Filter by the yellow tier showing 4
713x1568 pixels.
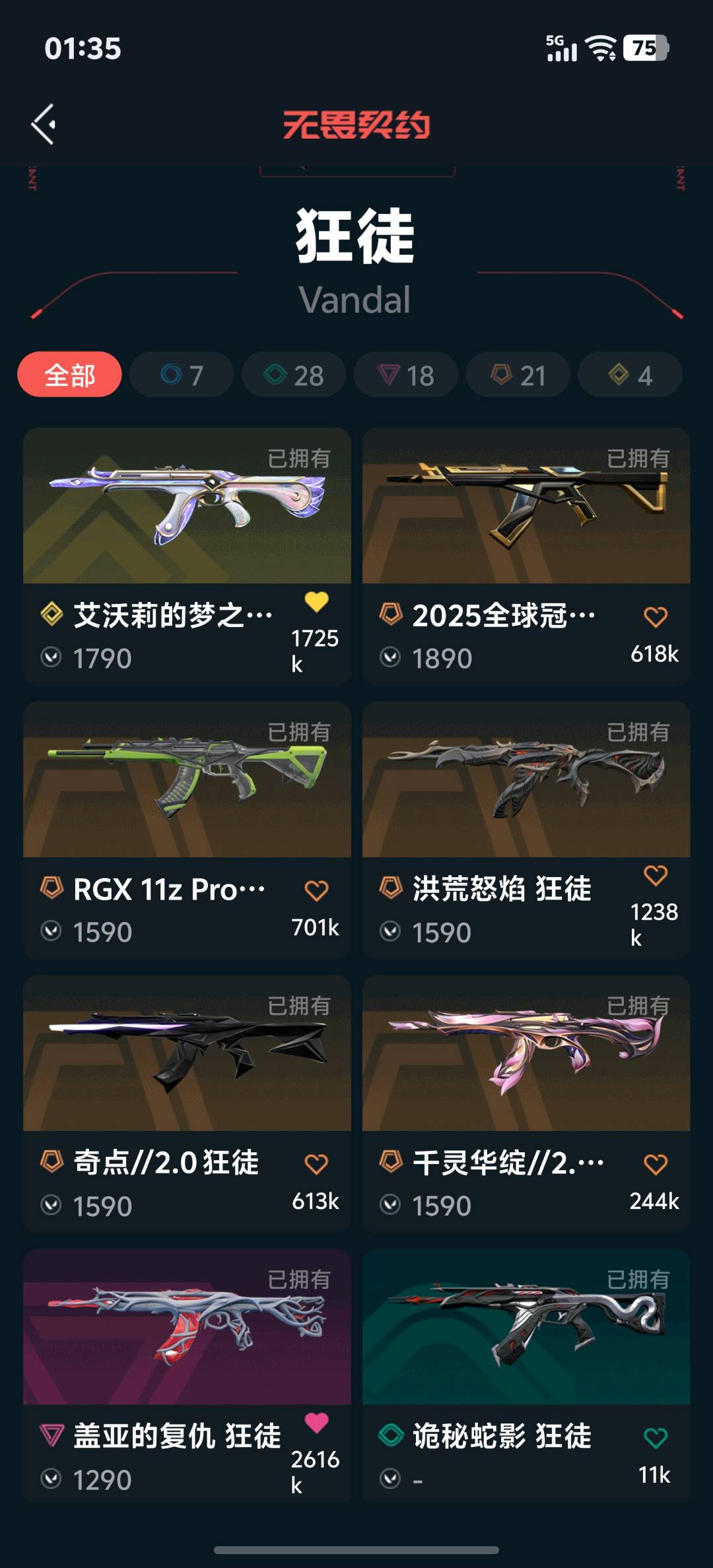click(630, 375)
